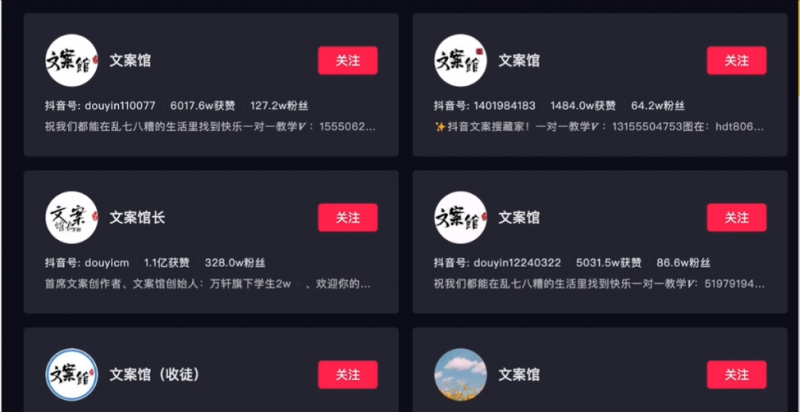Follow the 文案馆长 account
The image size is (800, 412).
[x=347, y=218]
